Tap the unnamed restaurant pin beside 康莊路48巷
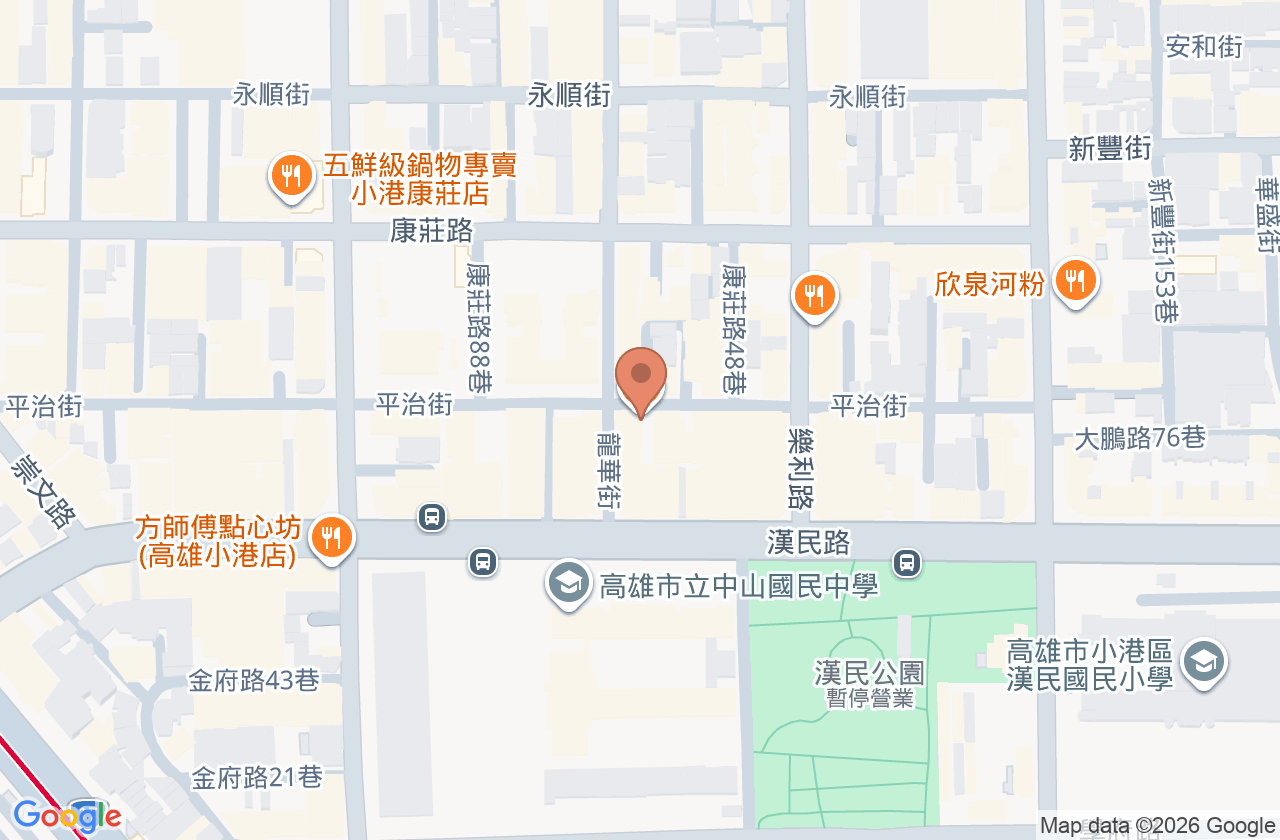Viewport: 1280px width, 840px height. [815, 298]
